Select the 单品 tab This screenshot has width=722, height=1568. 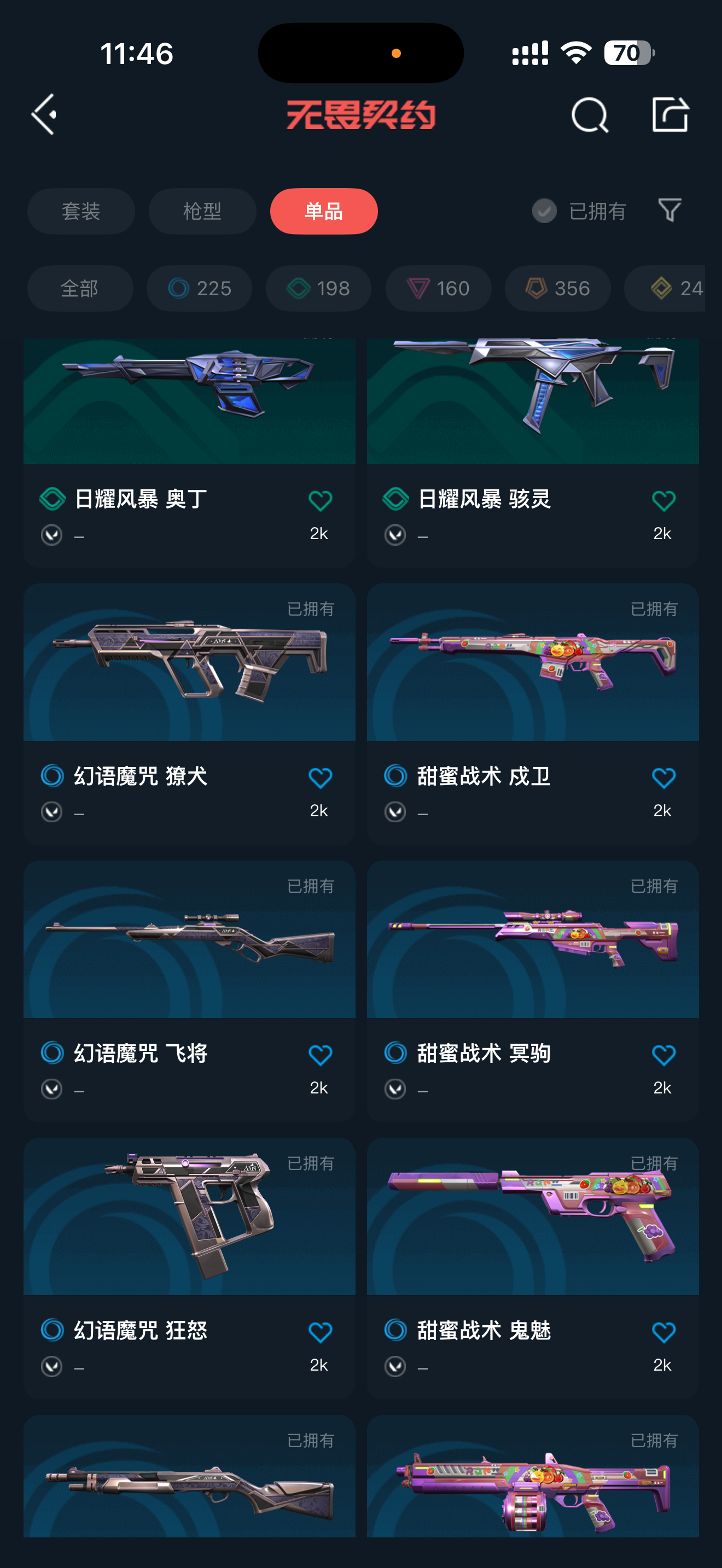323,211
